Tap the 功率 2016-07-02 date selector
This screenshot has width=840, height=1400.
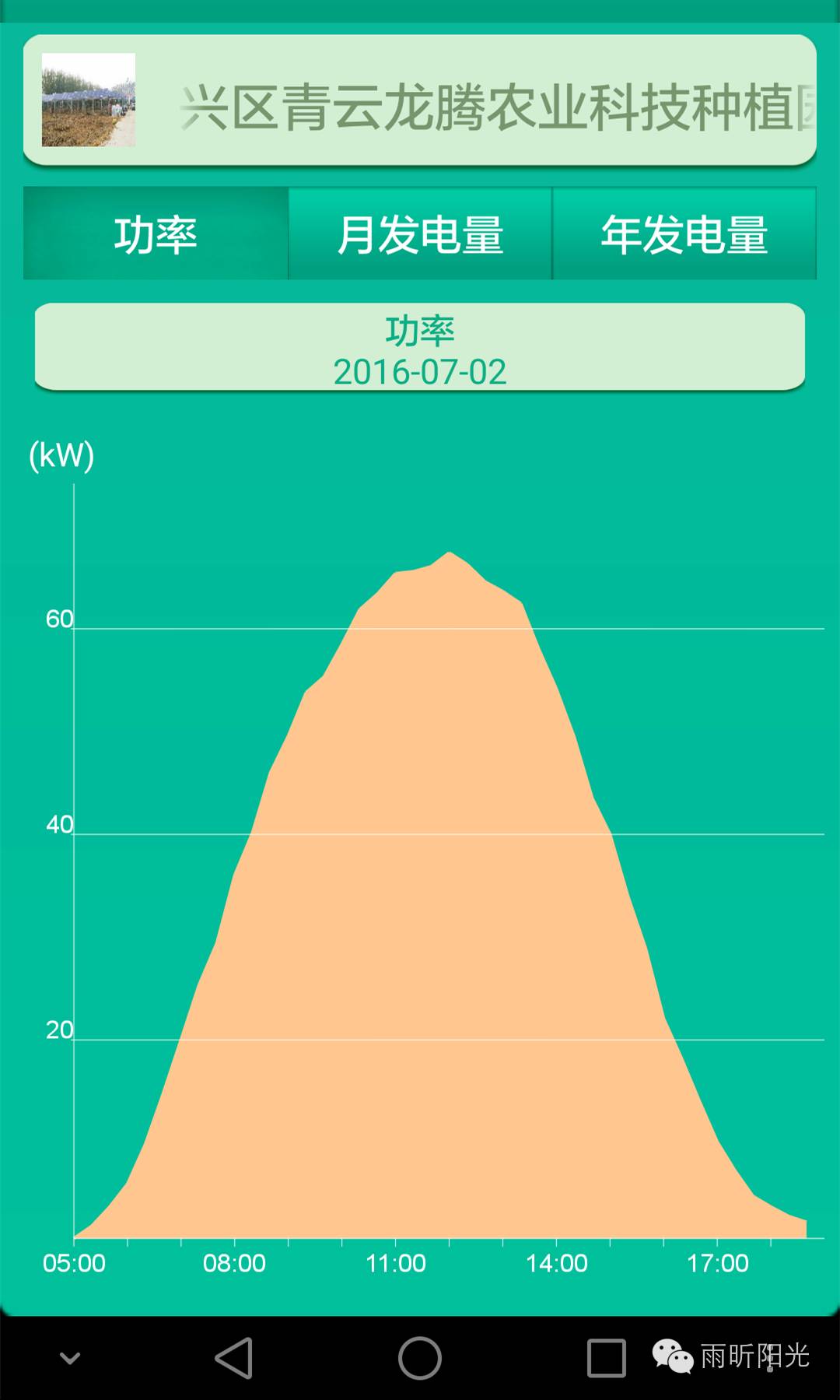coord(420,347)
